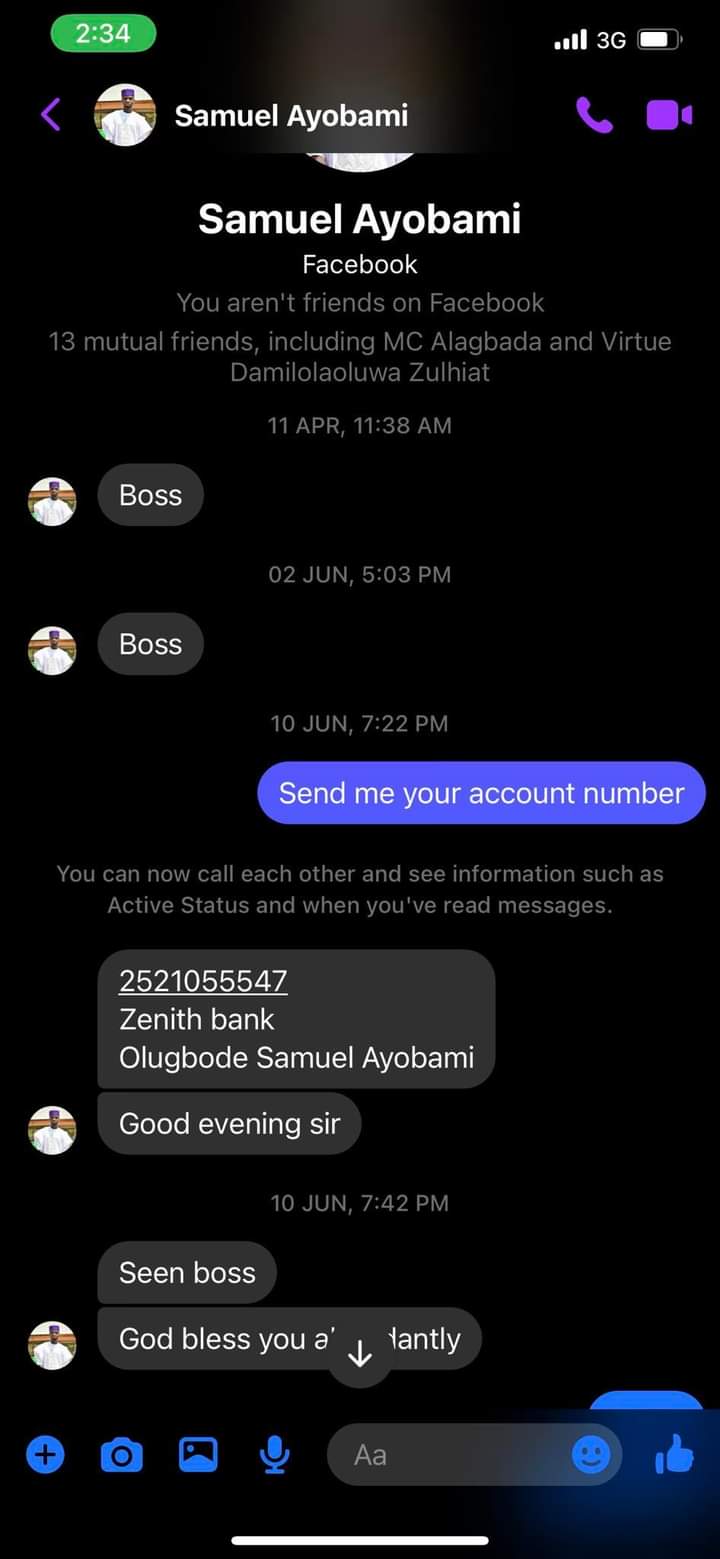The image size is (720, 1559).
Task: Tap the underlined account number 2521055547
Action: coord(203,981)
